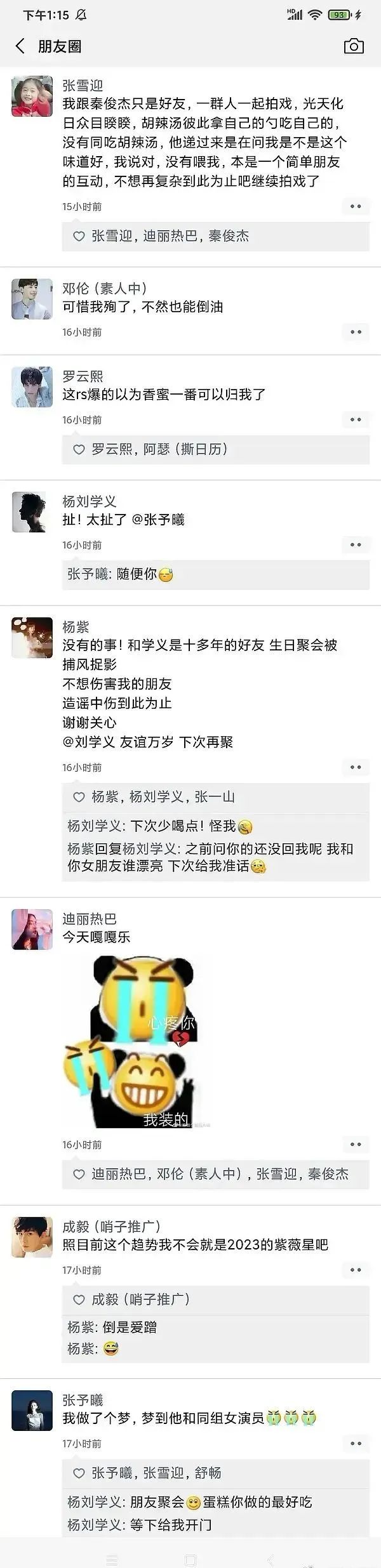Viewport: 381px width, 1568px height.
Task: Open 成毅 (哨子推广) profile via name
Action: tap(111, 1227)
